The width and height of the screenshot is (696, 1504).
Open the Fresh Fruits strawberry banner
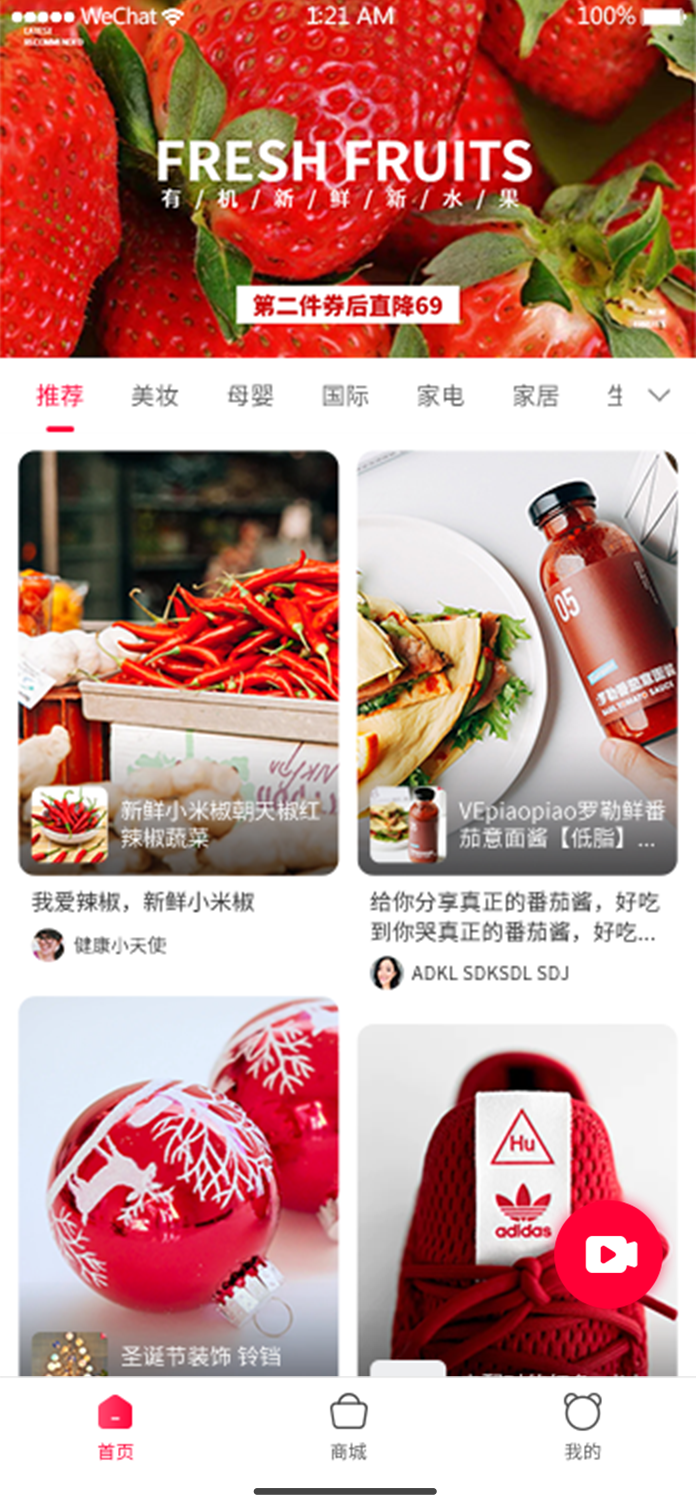[347, 200]
